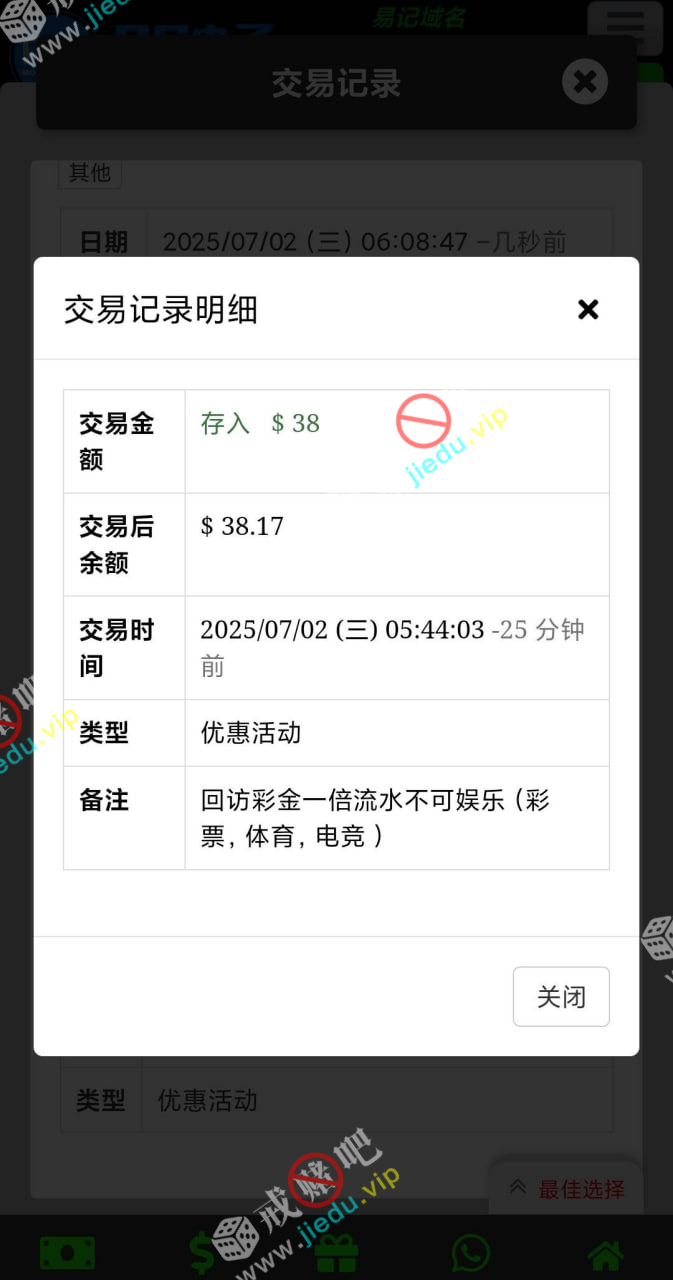Open the WhatsApp contact tab
Image resolution: width=673 pixels, height=1280 pixels.
click(x=471, y=1253)
